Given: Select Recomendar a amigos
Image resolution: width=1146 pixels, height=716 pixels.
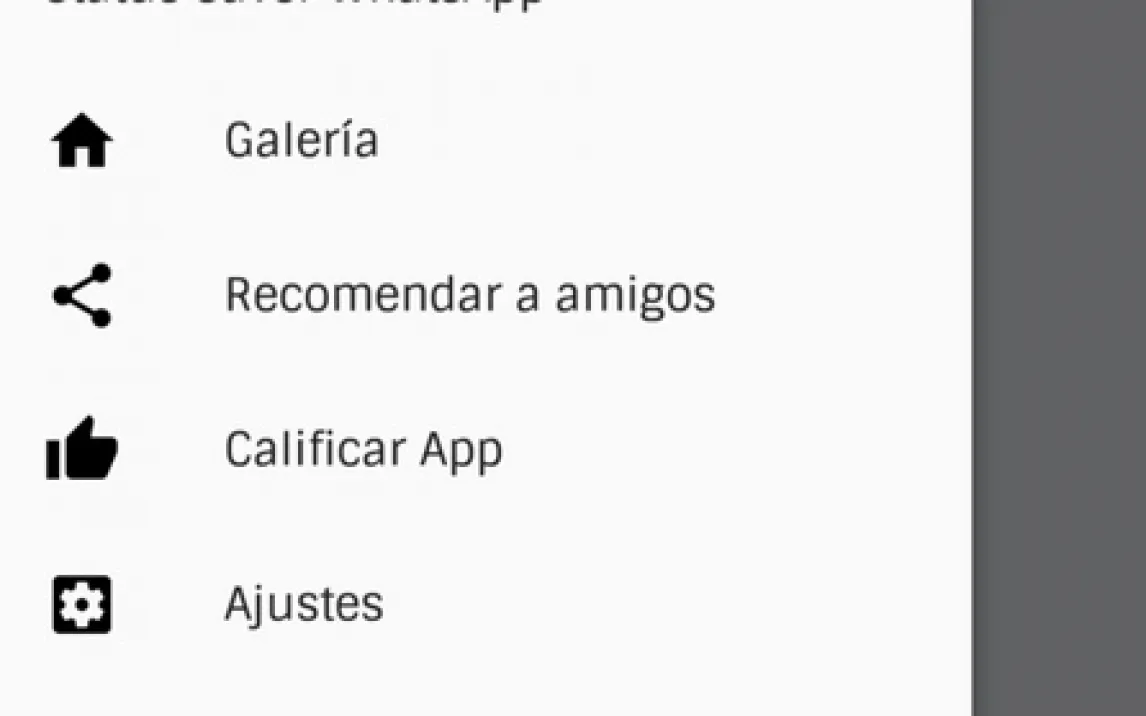Looking at the screenshot, I should point(469,296).
